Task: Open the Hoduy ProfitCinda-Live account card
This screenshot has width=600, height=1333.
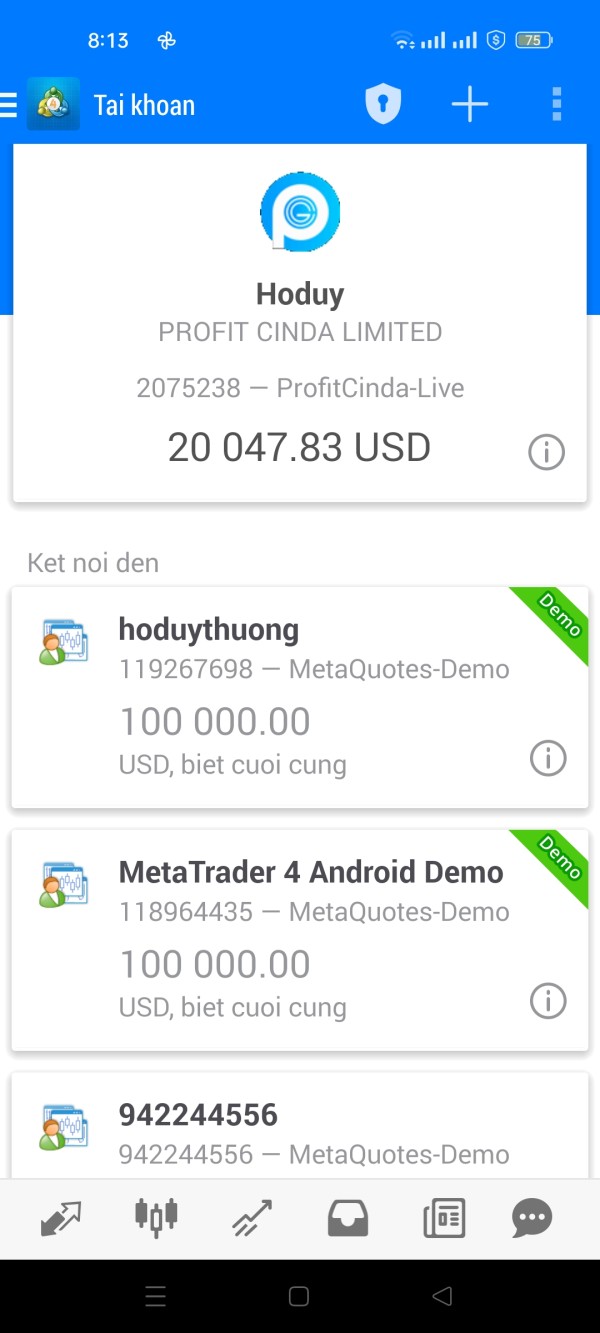Action: pyautogui.click(x=300, y=330)
